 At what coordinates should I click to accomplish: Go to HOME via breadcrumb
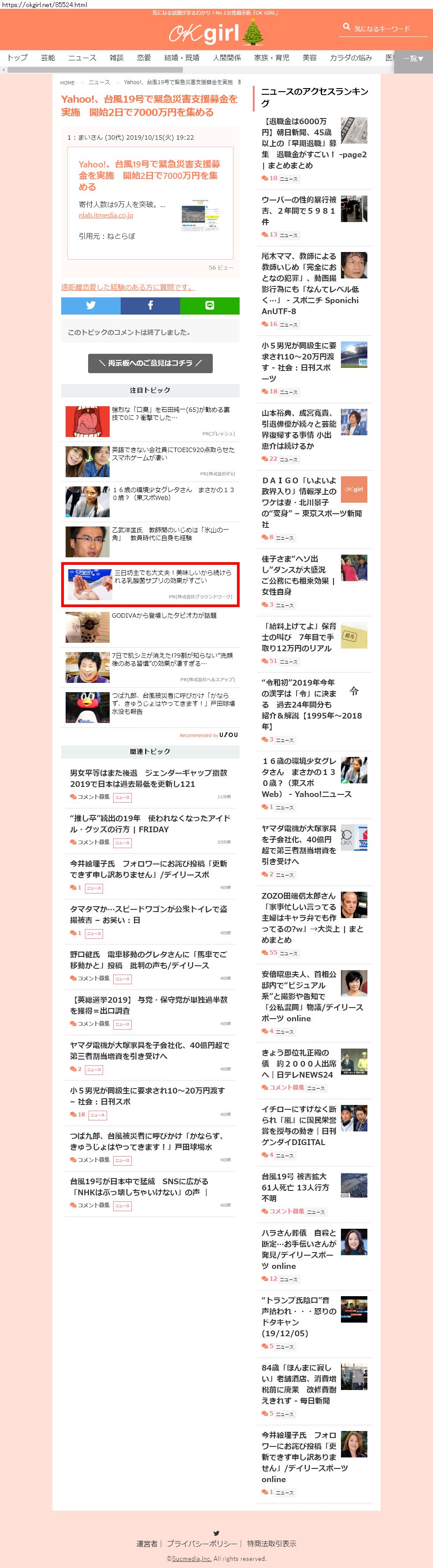(x=67, y=83)
